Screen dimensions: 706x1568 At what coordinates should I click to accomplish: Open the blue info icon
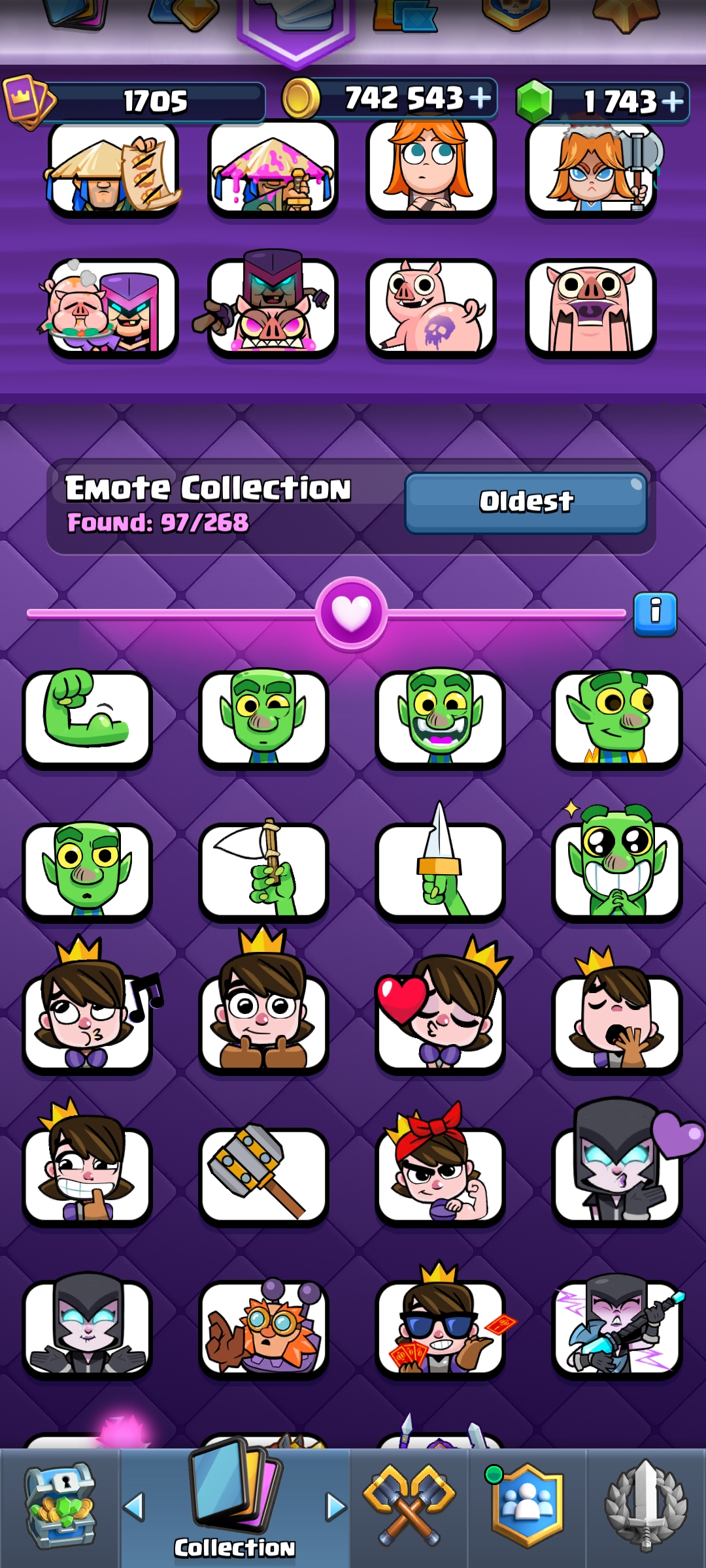(655, 614)
